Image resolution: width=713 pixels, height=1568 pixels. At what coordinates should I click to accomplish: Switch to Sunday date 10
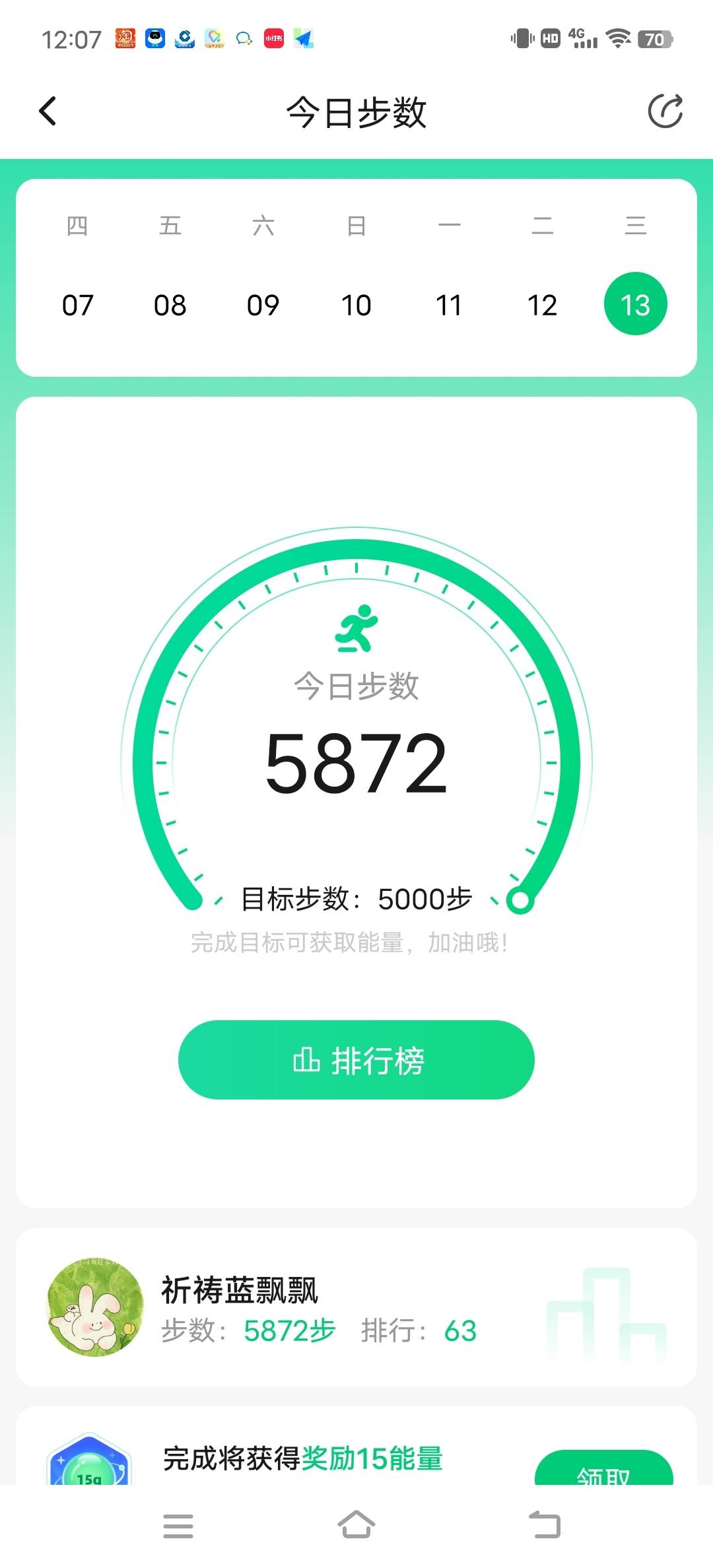(x=356, y=304)
